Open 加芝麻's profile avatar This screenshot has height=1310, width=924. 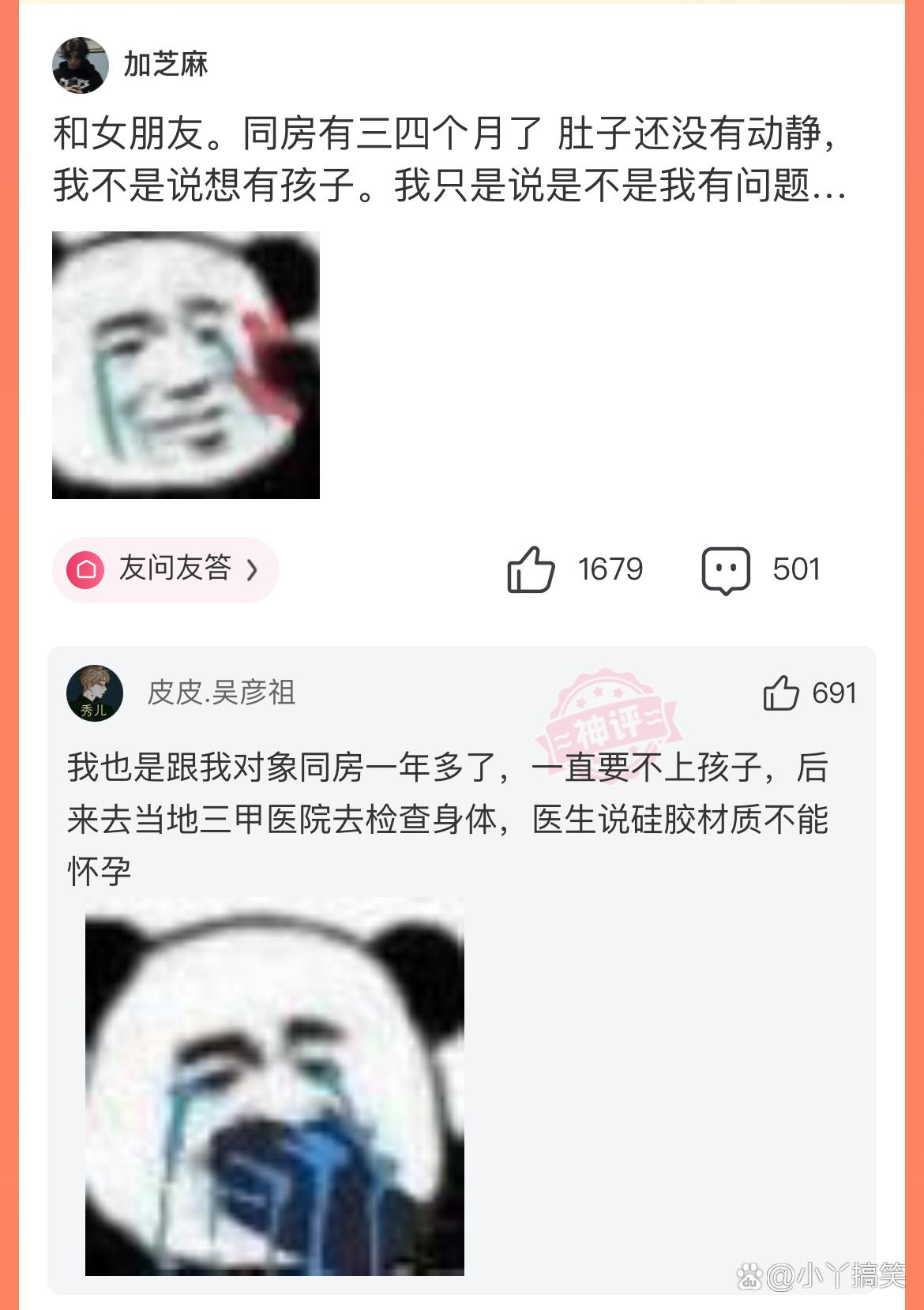point(80,66)
